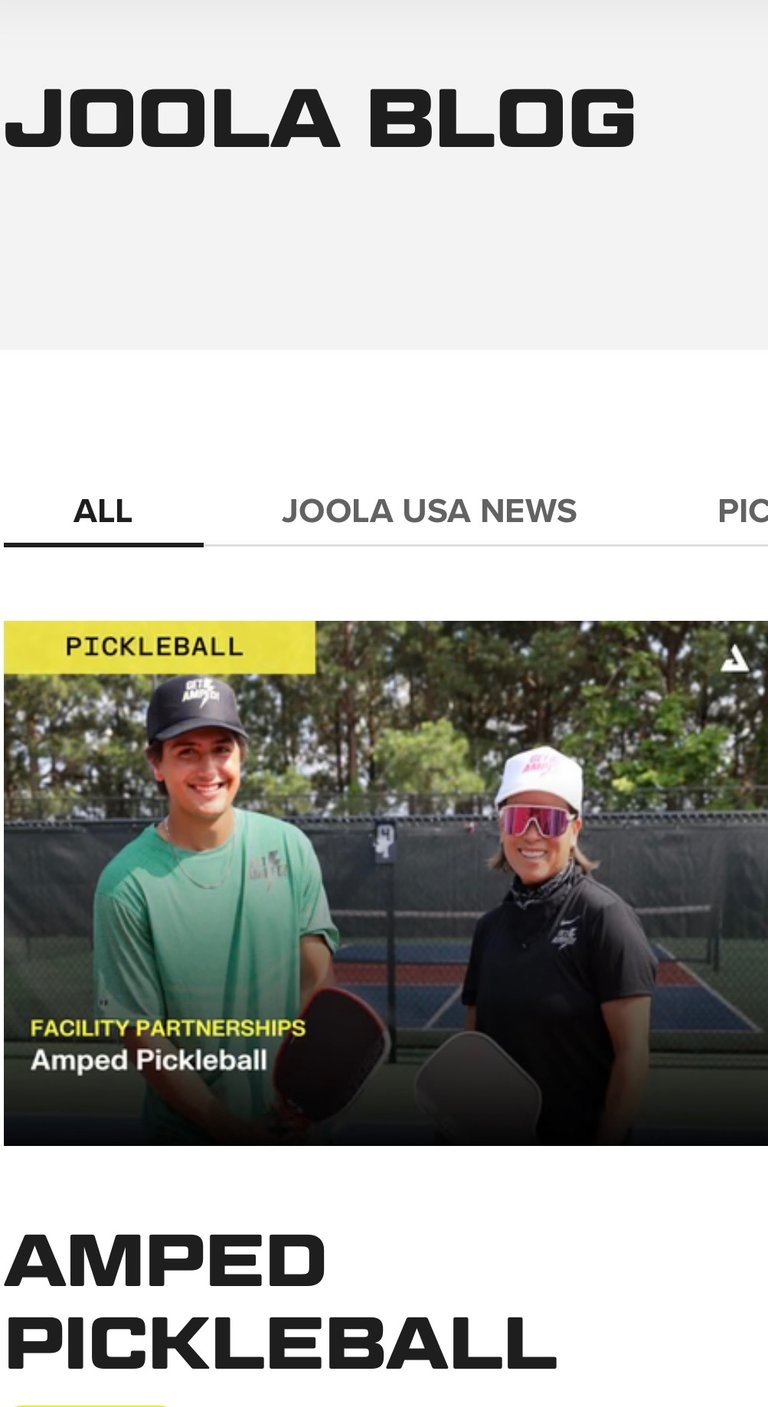Screen dimensions: 768x1407
Task: Open the Amped Pickleball article image
Action: coord(386,882)
